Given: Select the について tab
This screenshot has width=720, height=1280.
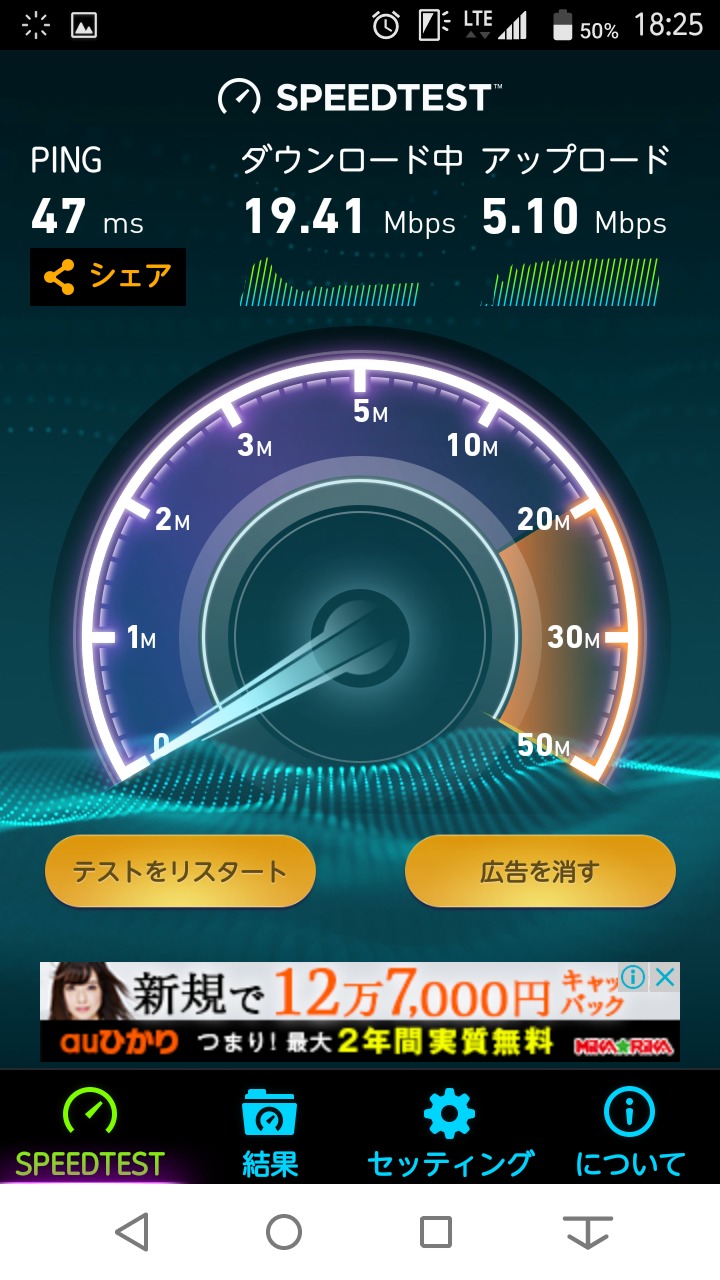Looking at the screenshot, I should click(630, 1134).
